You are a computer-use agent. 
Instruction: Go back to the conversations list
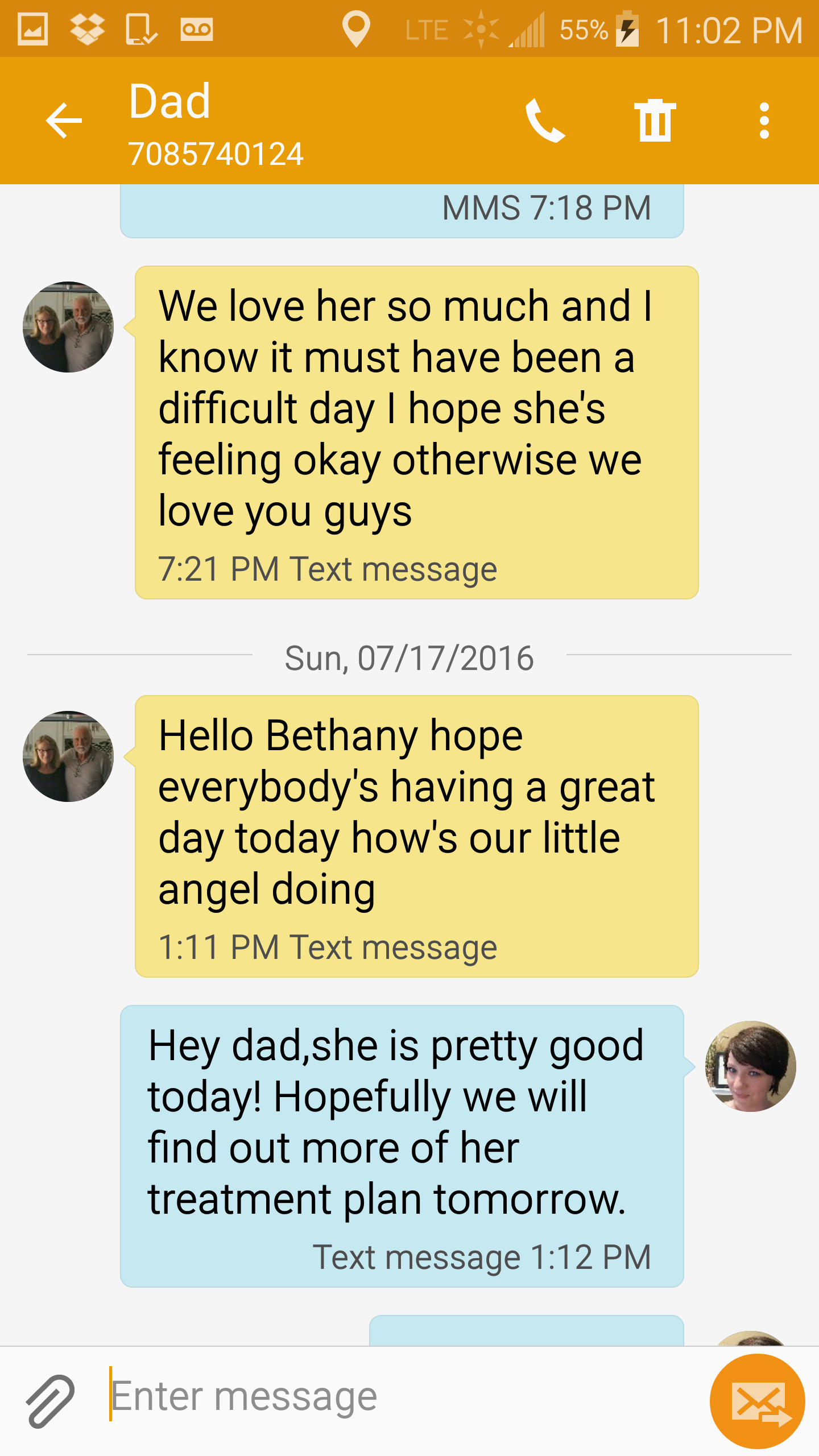[x=64, y=121]
